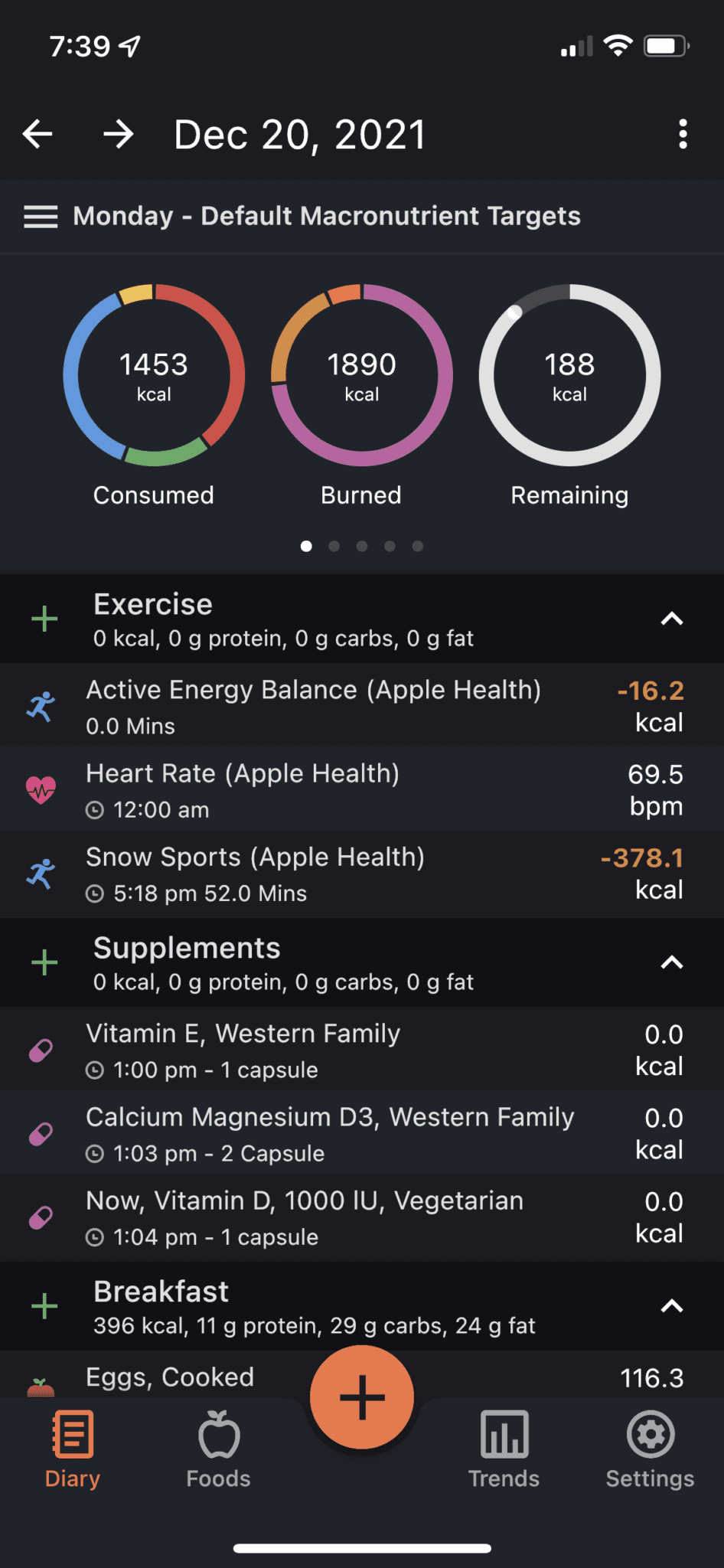Switch to the Settings tab
Image resolution: width=724 pixels, height=1568 pixels.
tap(650, 1449)
